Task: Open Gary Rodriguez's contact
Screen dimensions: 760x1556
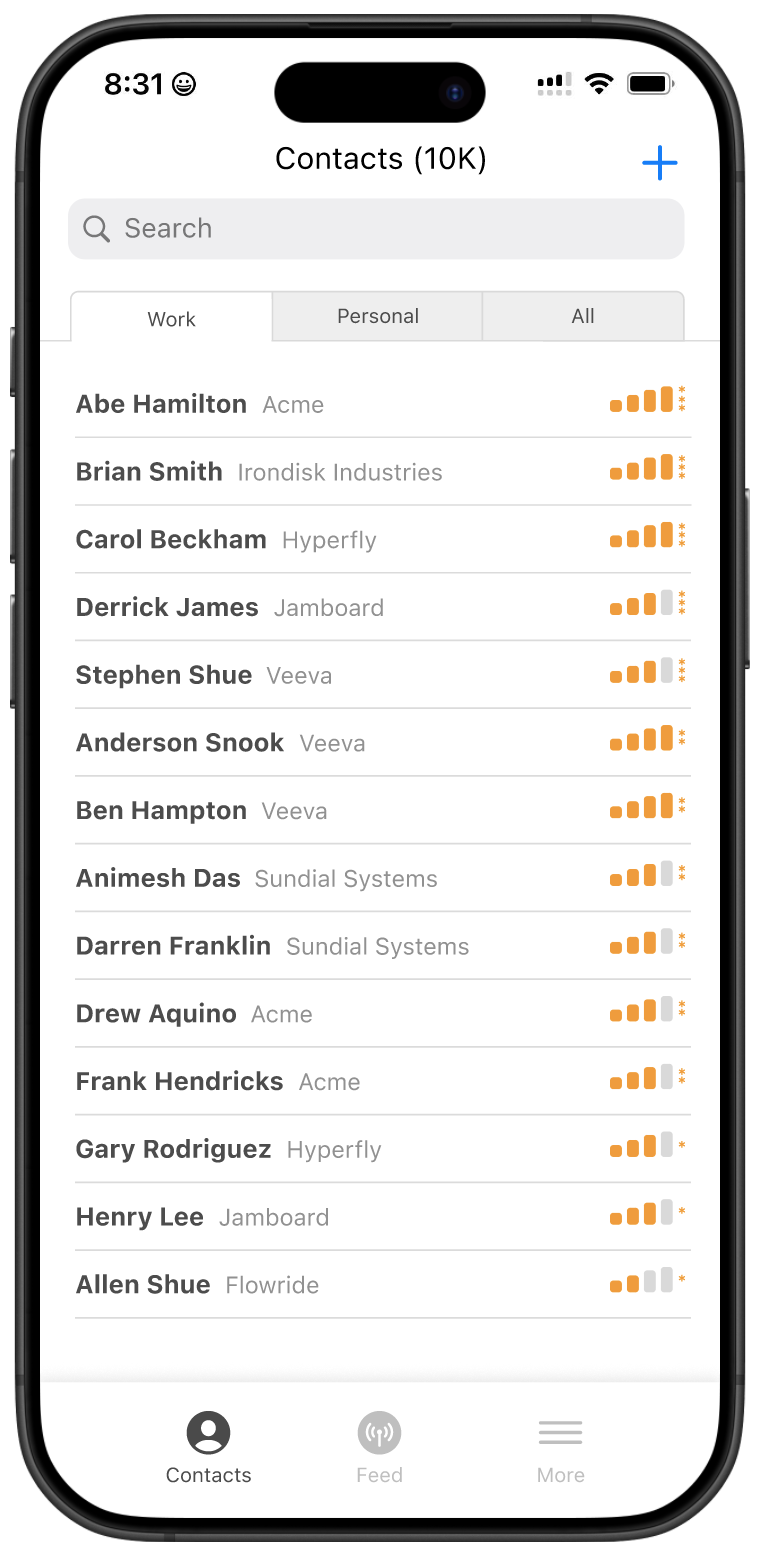Action: [x=174, y=1150]
